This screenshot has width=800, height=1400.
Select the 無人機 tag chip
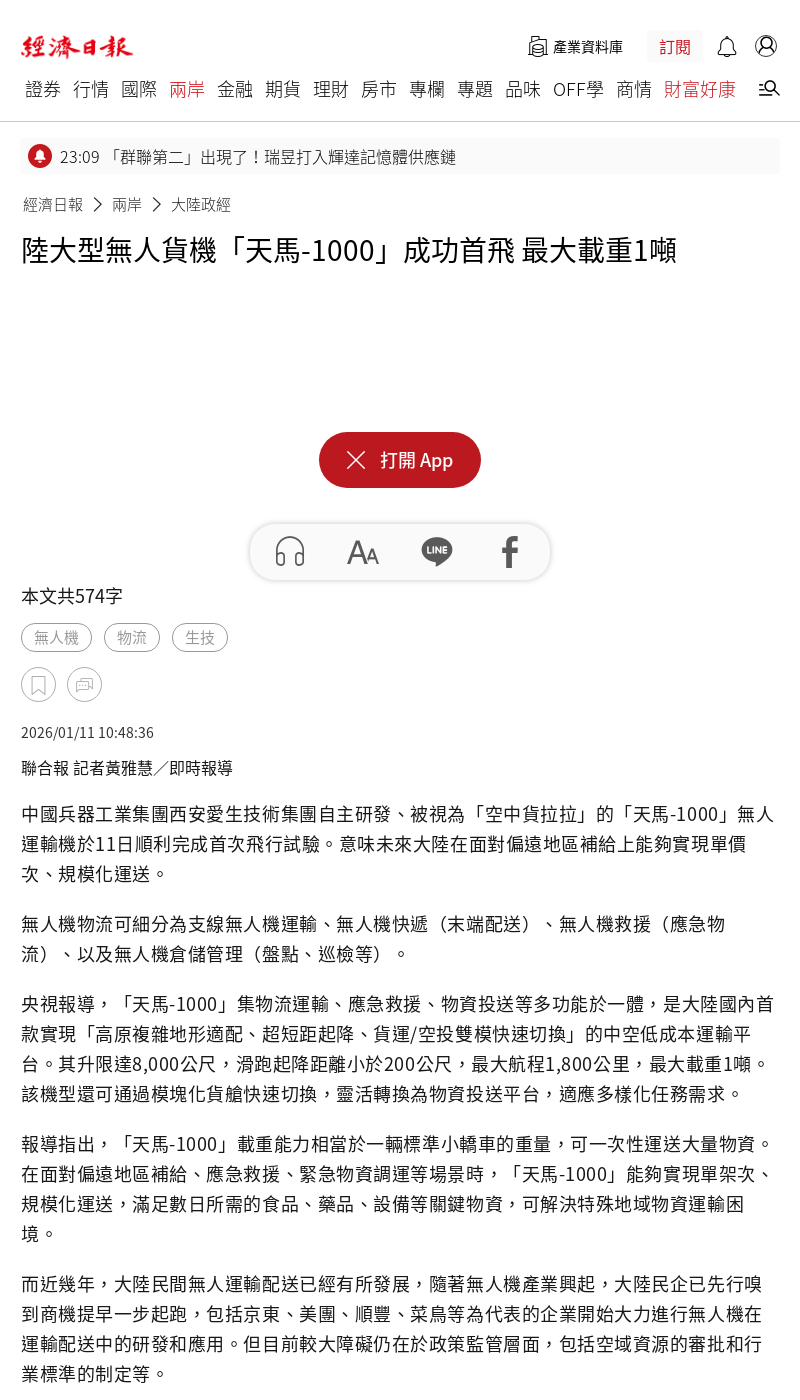pyautogui.click(x=56, y=637)
